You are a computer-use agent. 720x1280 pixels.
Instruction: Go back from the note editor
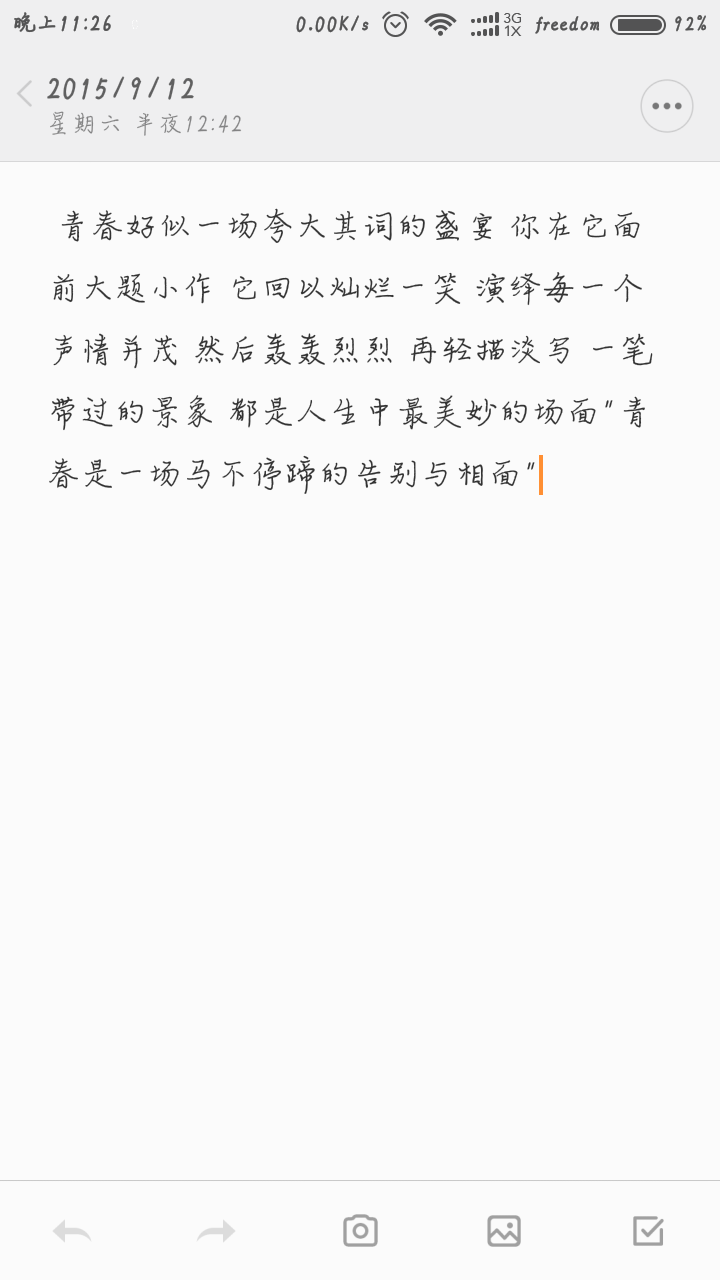point(26,95)
